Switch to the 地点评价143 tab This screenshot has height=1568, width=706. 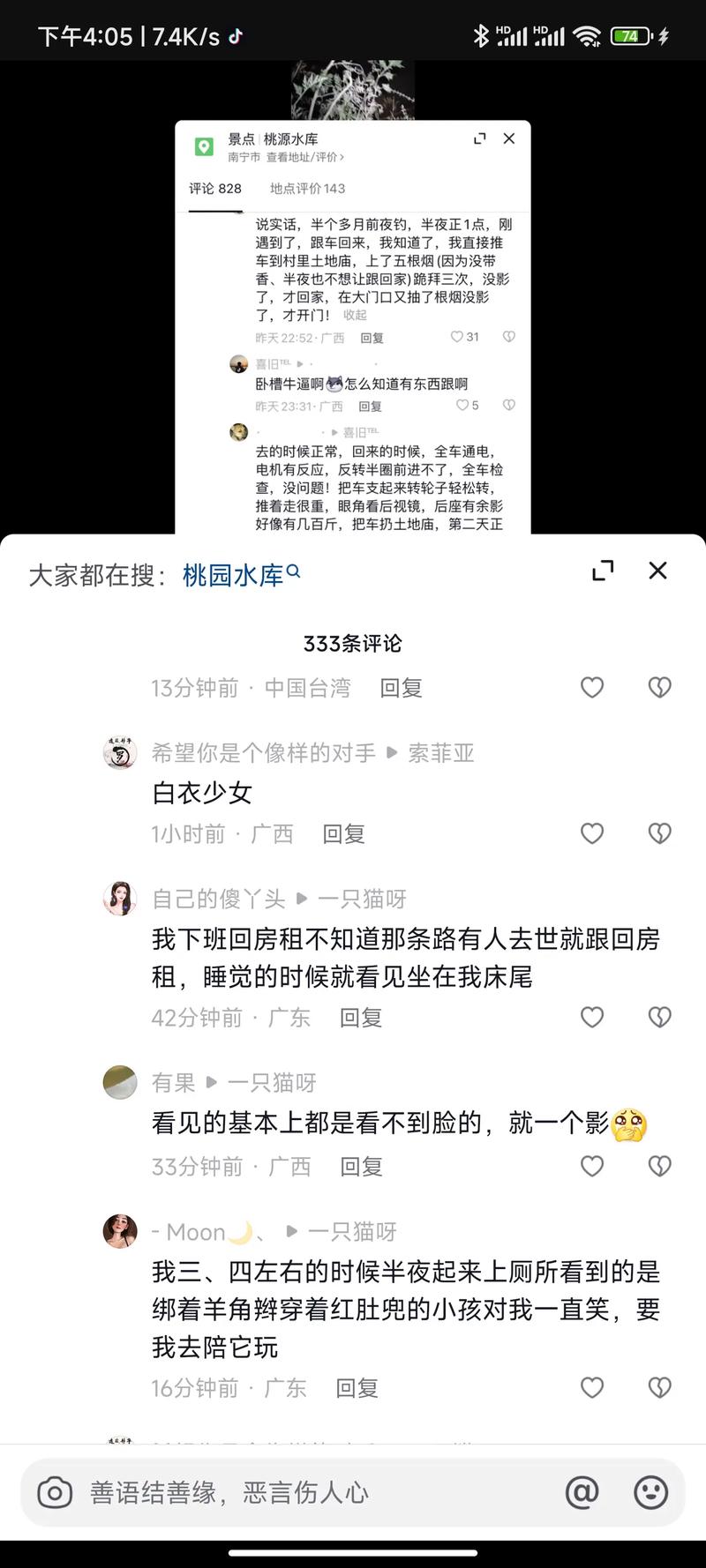click(304, 188)
